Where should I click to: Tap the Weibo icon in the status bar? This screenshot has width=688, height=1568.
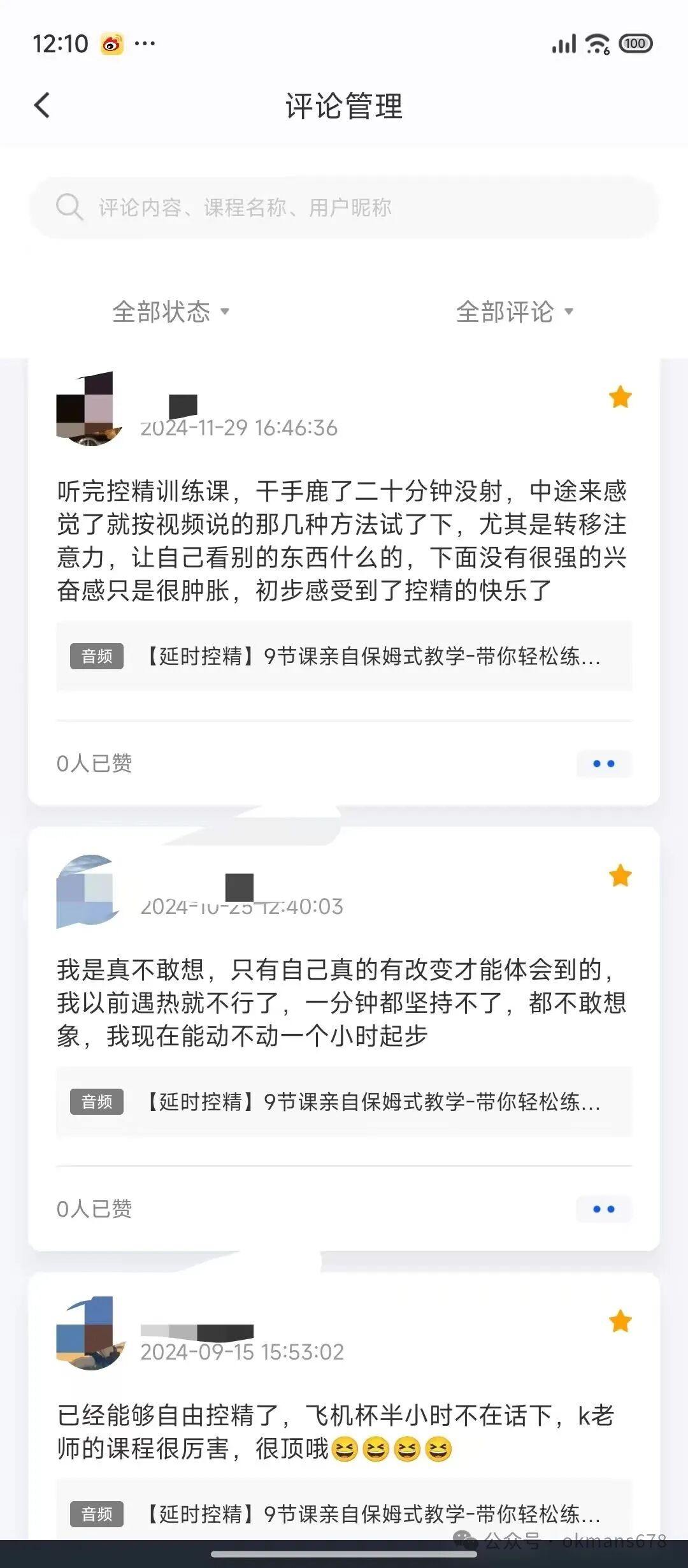coord(111,43)
